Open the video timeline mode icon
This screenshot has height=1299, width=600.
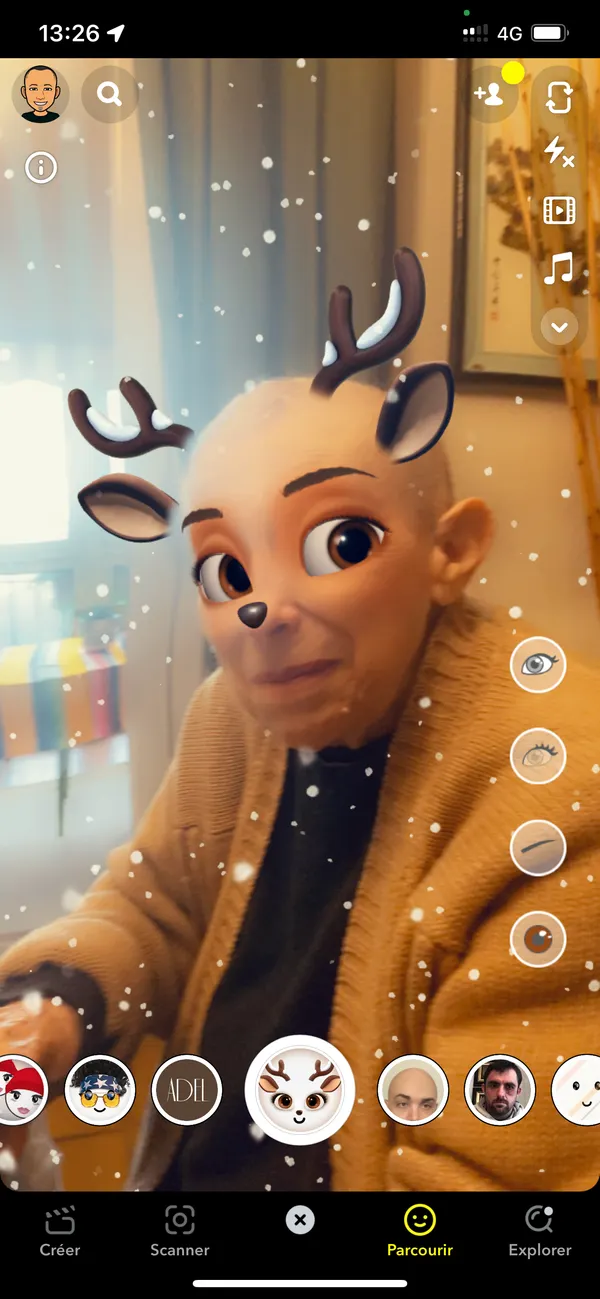[559, 210]
